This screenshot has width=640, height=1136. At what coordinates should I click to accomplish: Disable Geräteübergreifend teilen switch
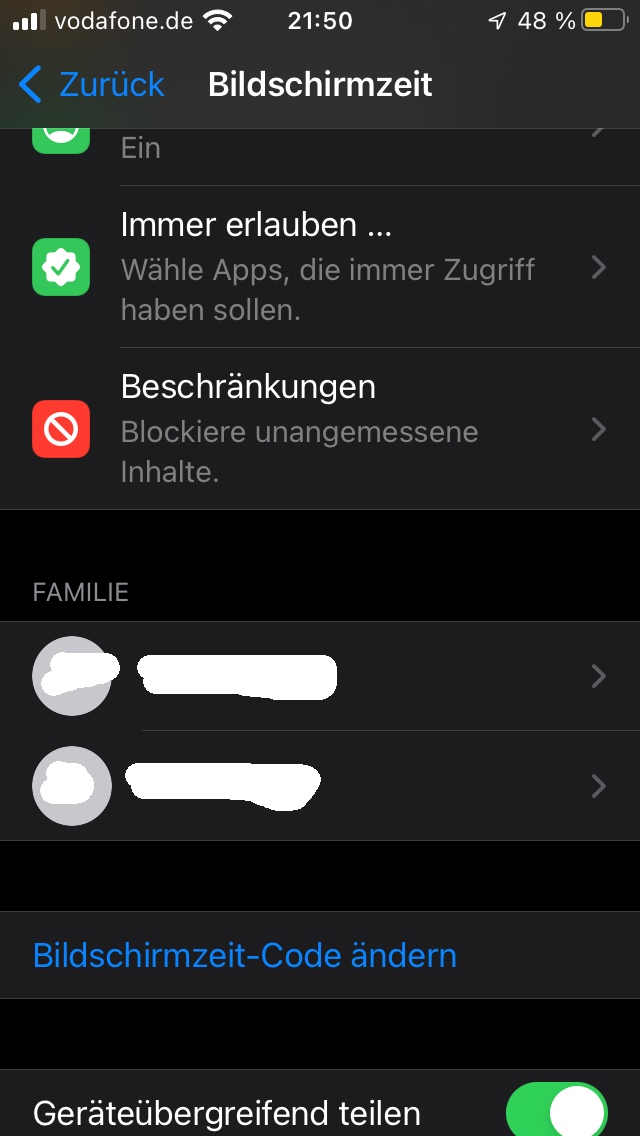tap(557, 1112)
